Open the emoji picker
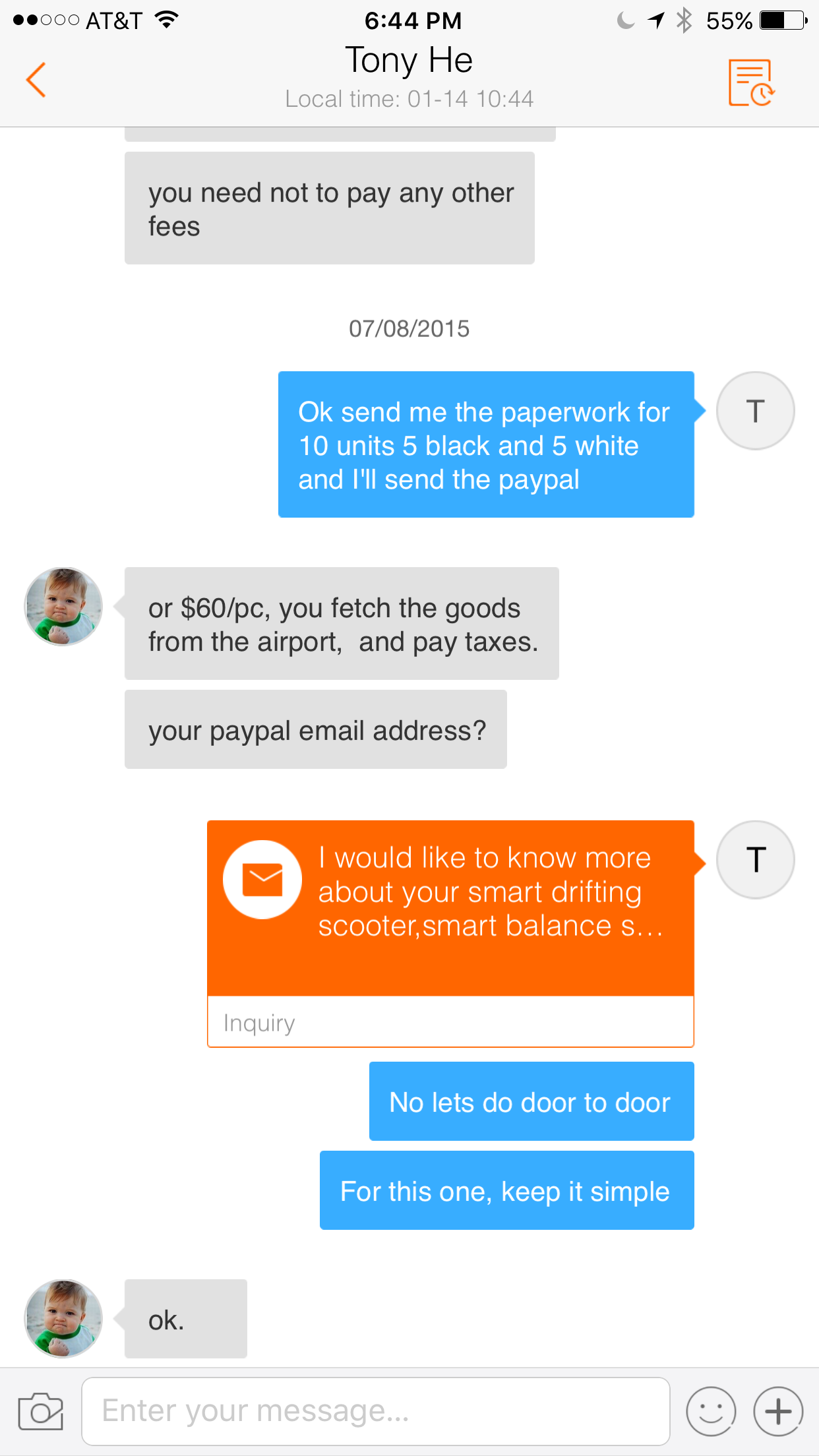The height and width of the screenshot is (1456, 819). click(711, 1411)
